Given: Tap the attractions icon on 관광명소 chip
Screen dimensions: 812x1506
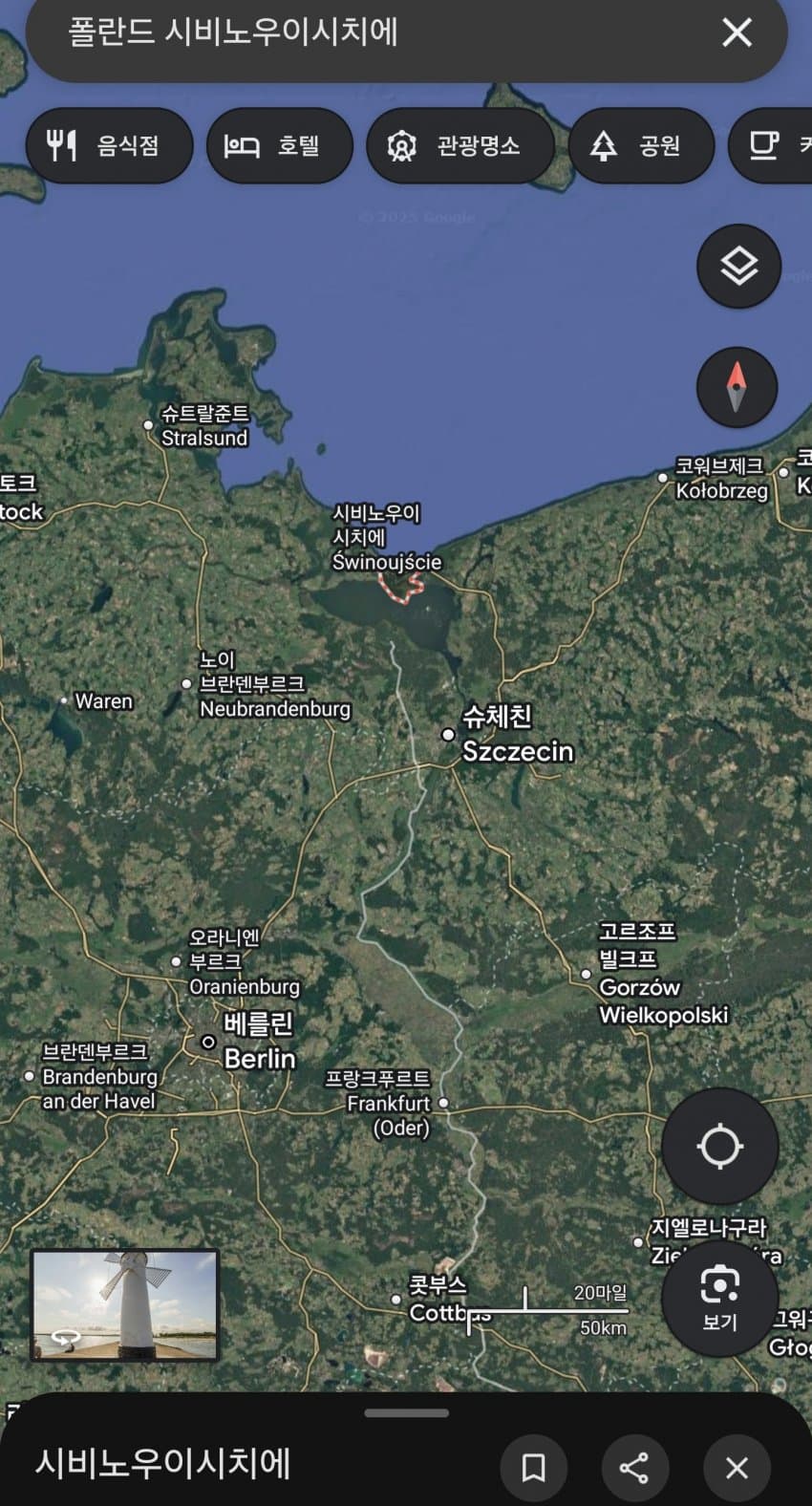Looking at the screenshot, I should (x=402, y=145).
